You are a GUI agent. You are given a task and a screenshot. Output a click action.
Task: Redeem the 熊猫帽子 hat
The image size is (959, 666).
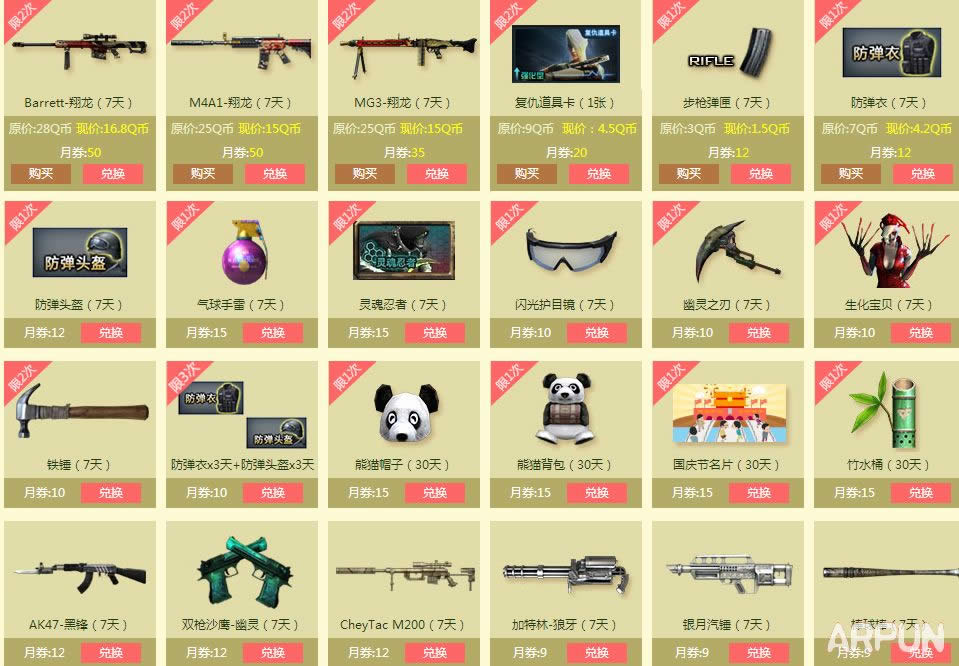point(435,493)
